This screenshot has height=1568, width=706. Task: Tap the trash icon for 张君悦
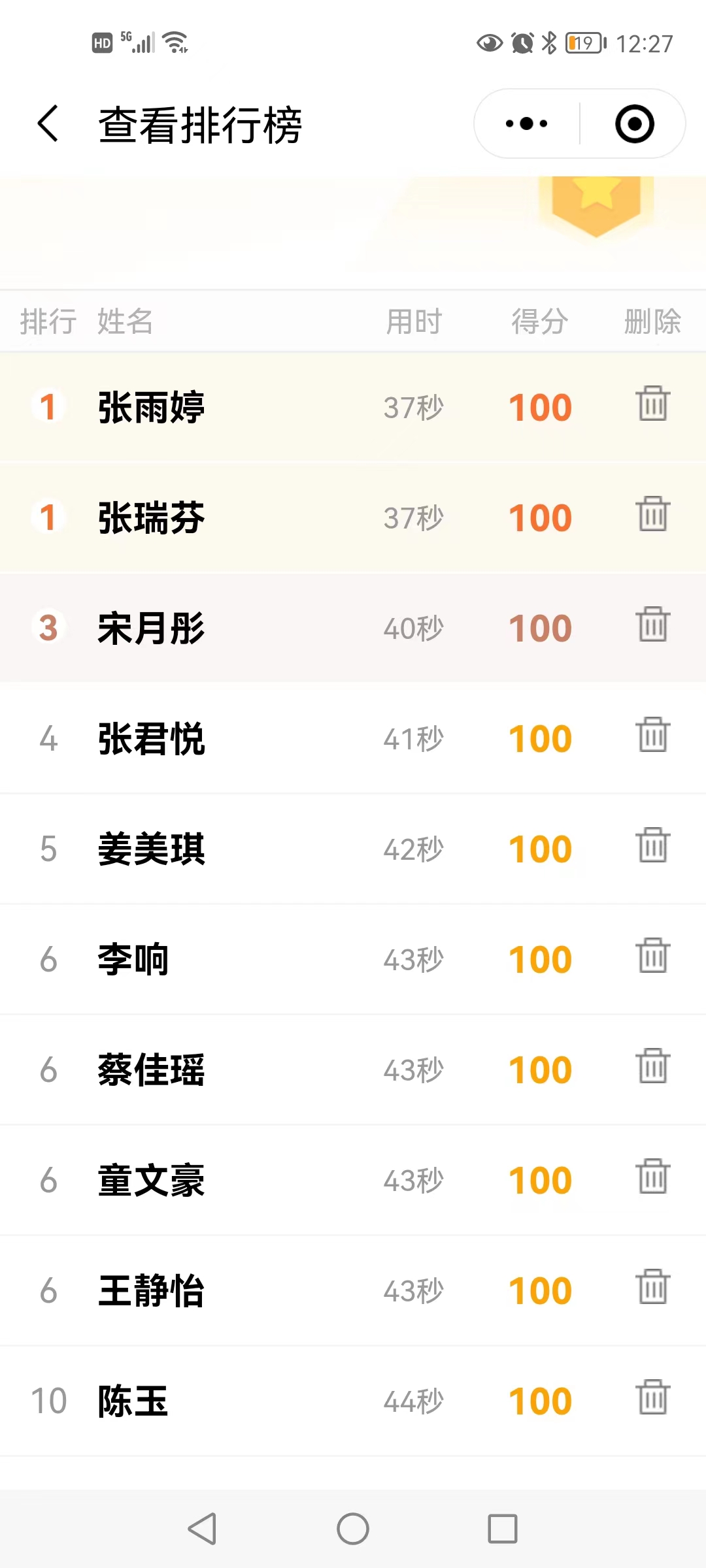point(652,735)
